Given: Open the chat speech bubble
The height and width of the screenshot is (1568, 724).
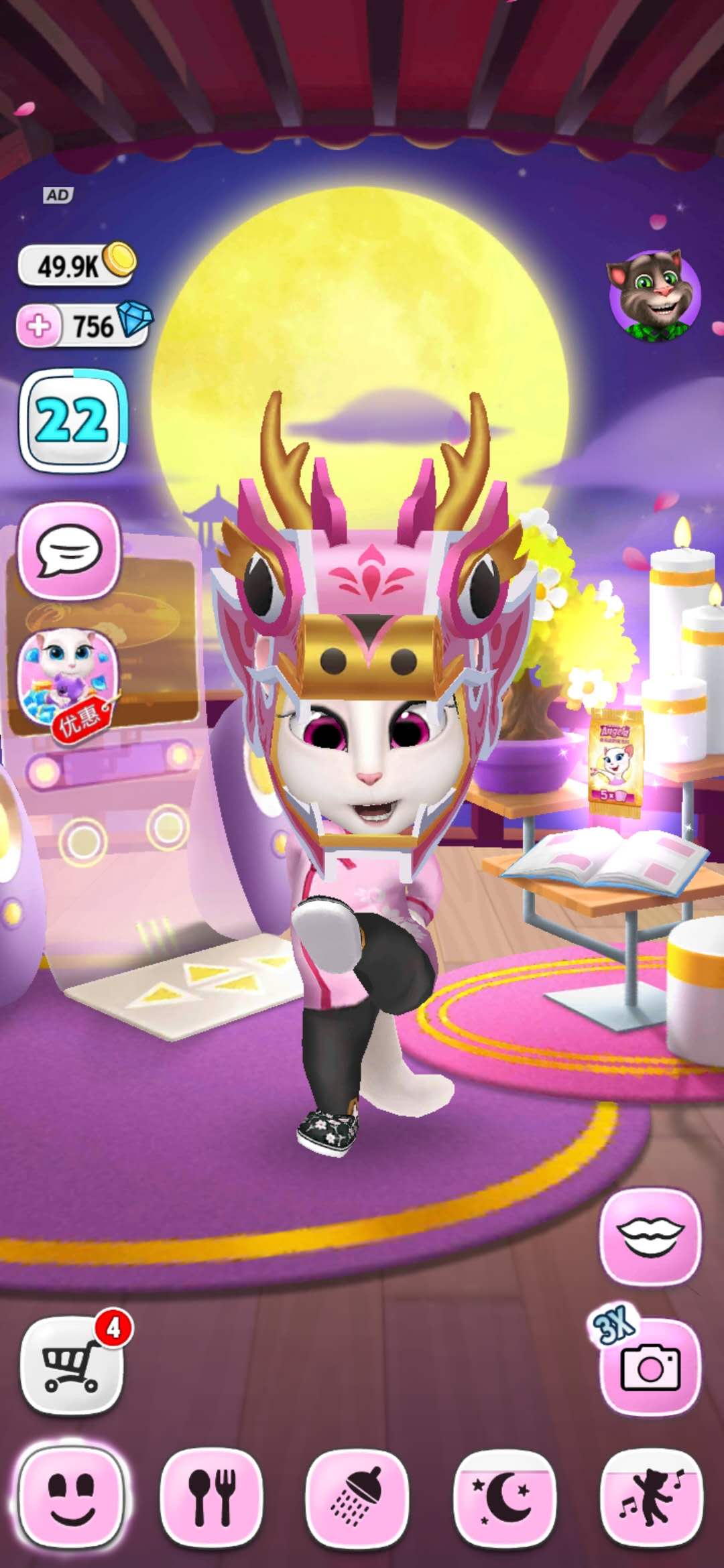Looking at the screenshot, I should (x=69, y=551).
